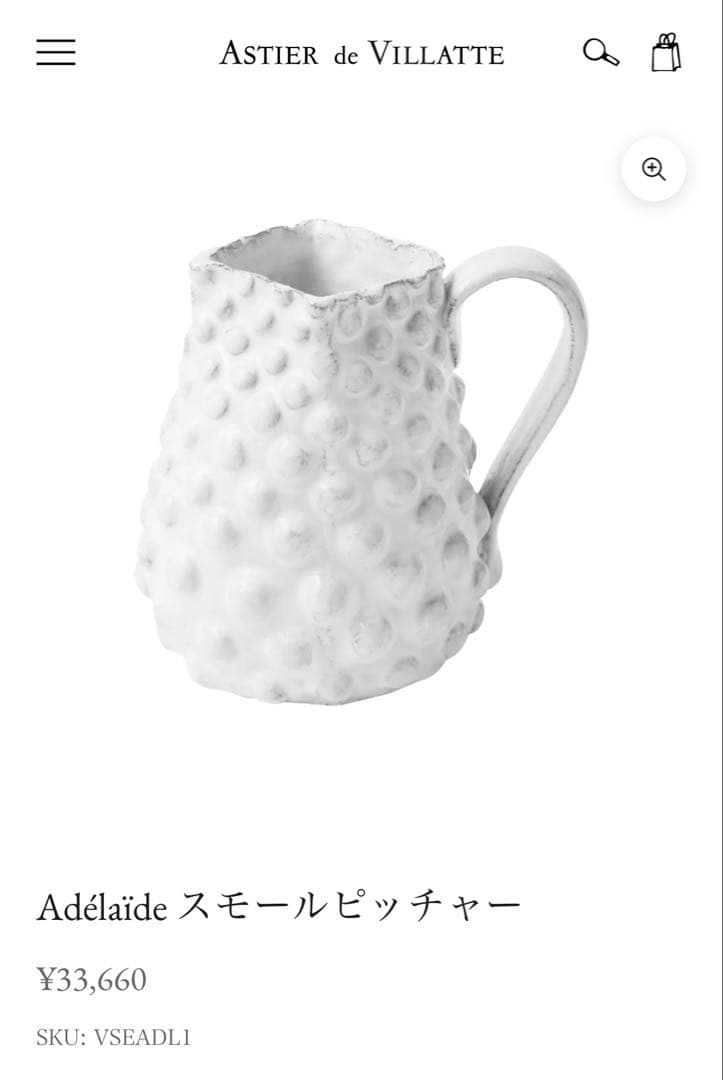Open the shopping bag cart
Viewport: 723px width, 1080px height.
click(x=666, y=52)
